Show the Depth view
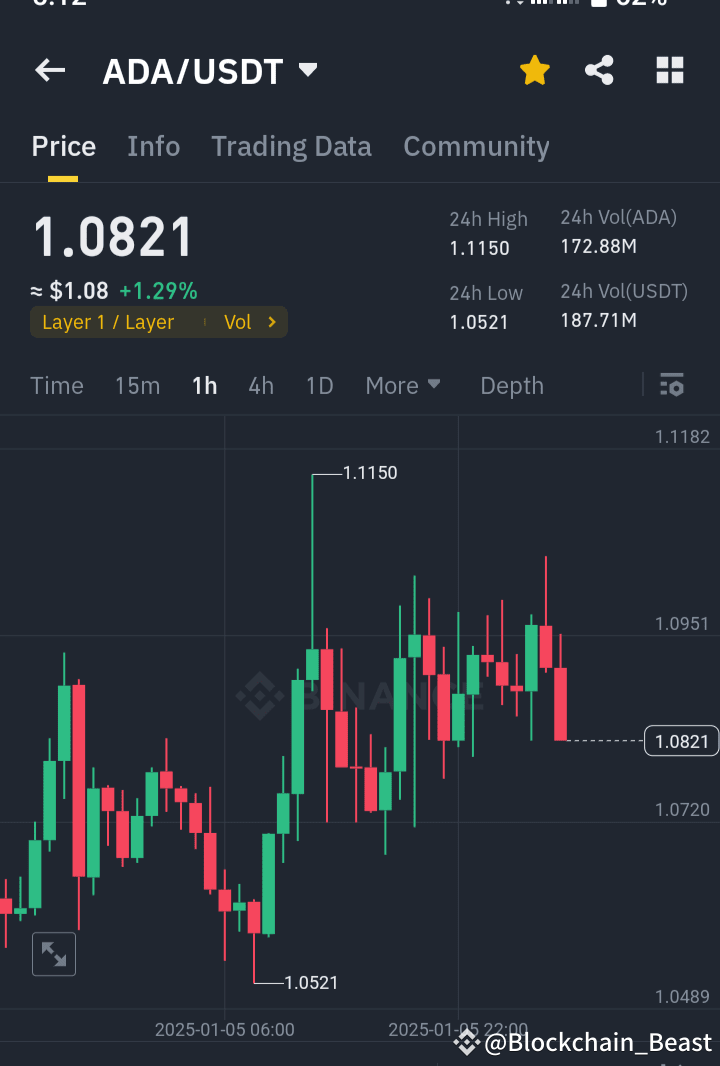720x1066 pixels. pos(511,385)
